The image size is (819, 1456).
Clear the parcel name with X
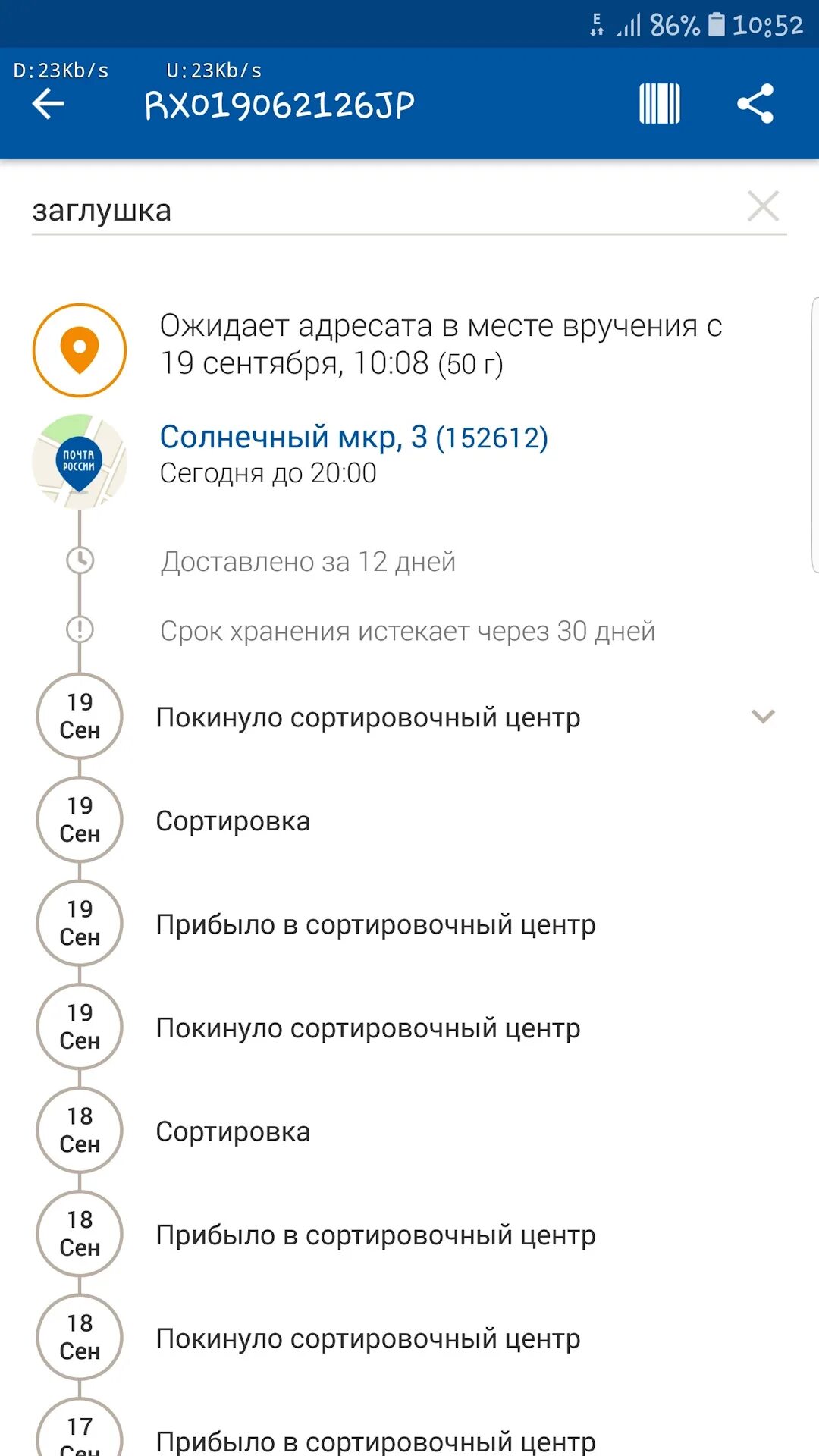(763, 206)
